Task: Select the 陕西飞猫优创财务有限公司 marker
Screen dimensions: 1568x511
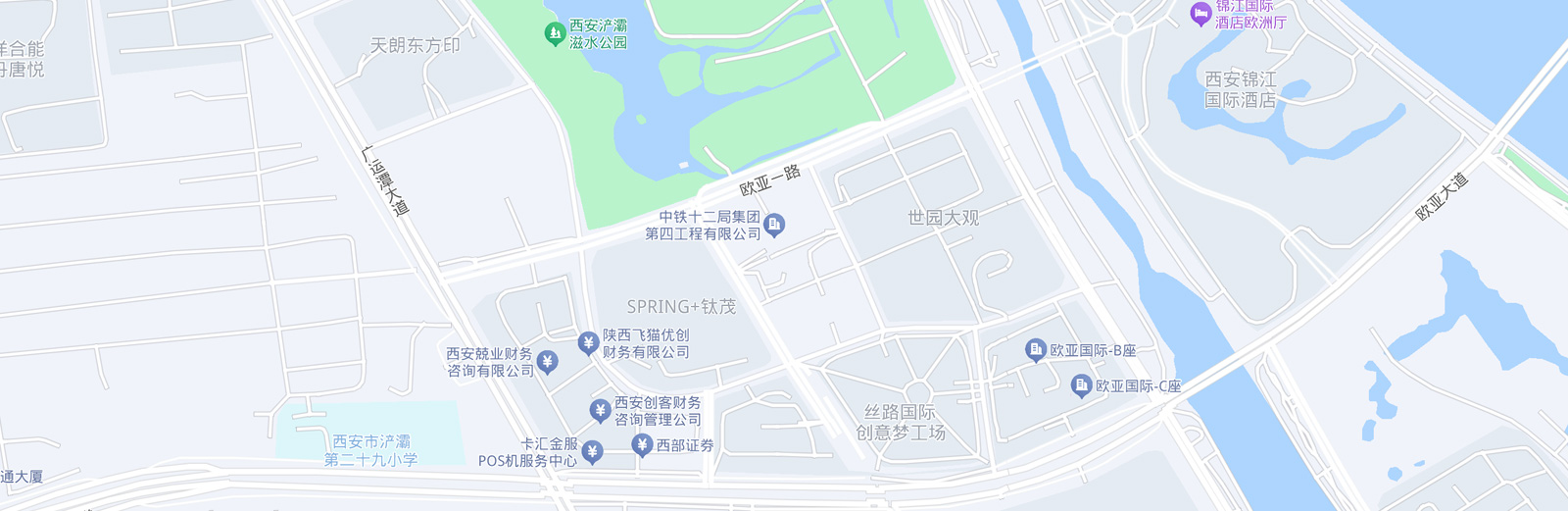Action: tap(588, 342)
